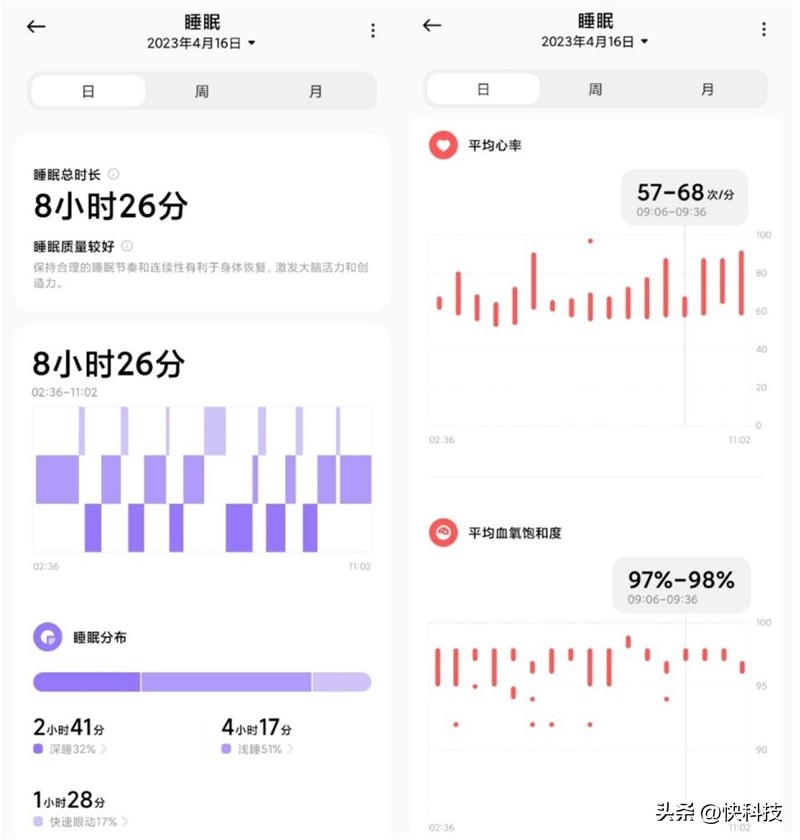Tap the back arrow on the right screen
This screenshot has height=840, width=800.
pyautogui.click(x=430, y=27)
